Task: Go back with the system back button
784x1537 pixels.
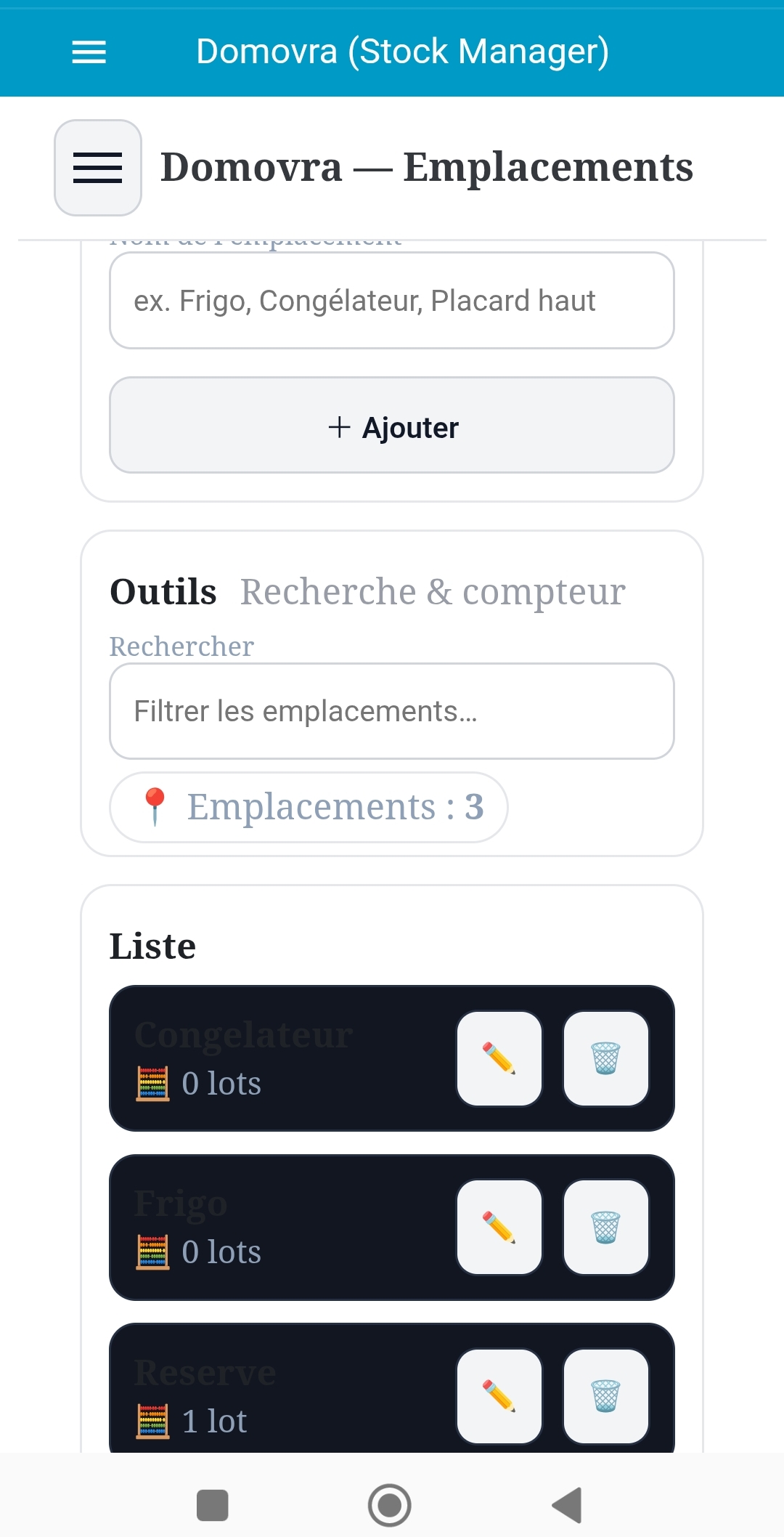Action: point(568,1505)
